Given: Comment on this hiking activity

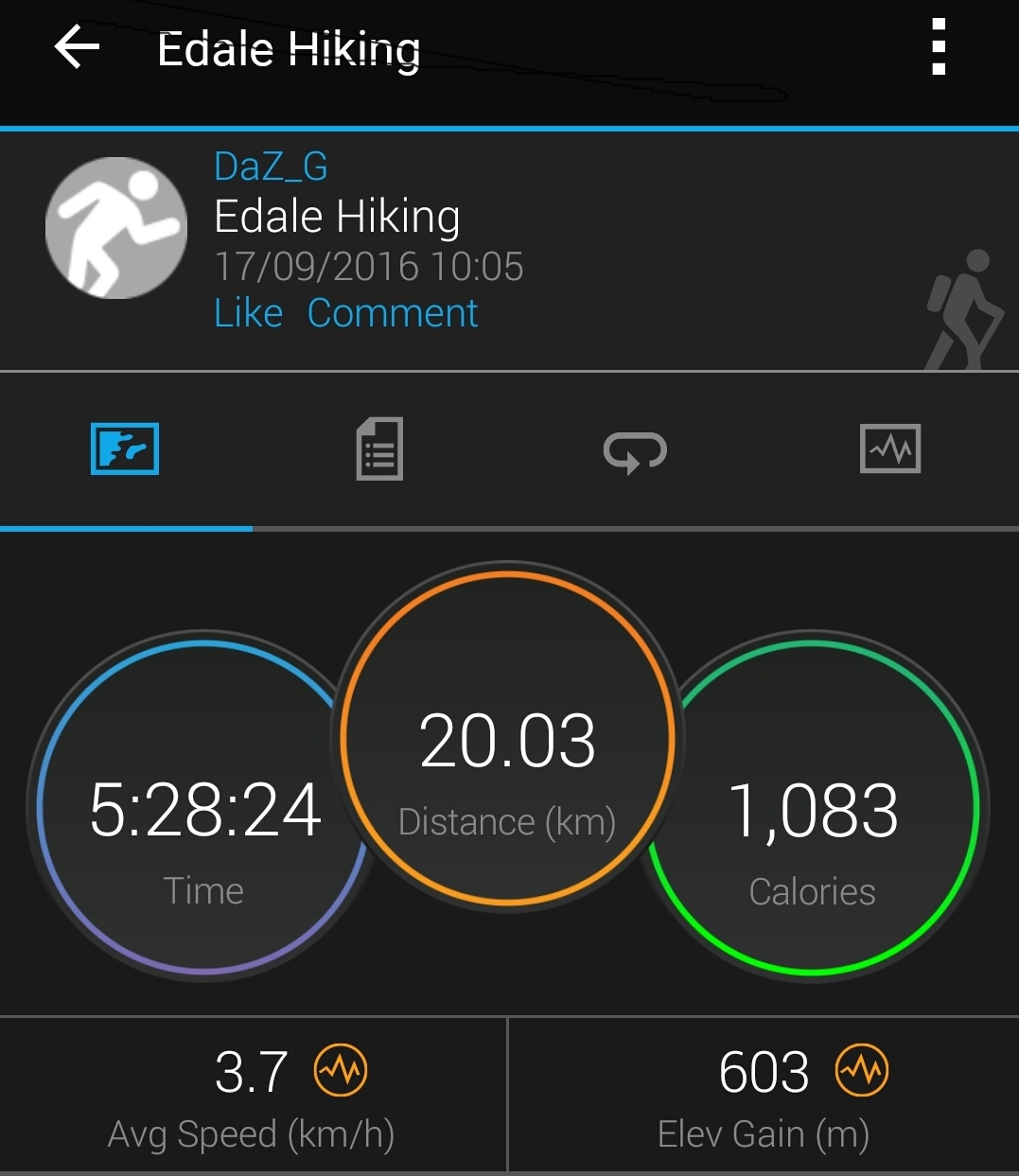Looking at the screenshot, I should pyautogui.click(x=393, y=313).
